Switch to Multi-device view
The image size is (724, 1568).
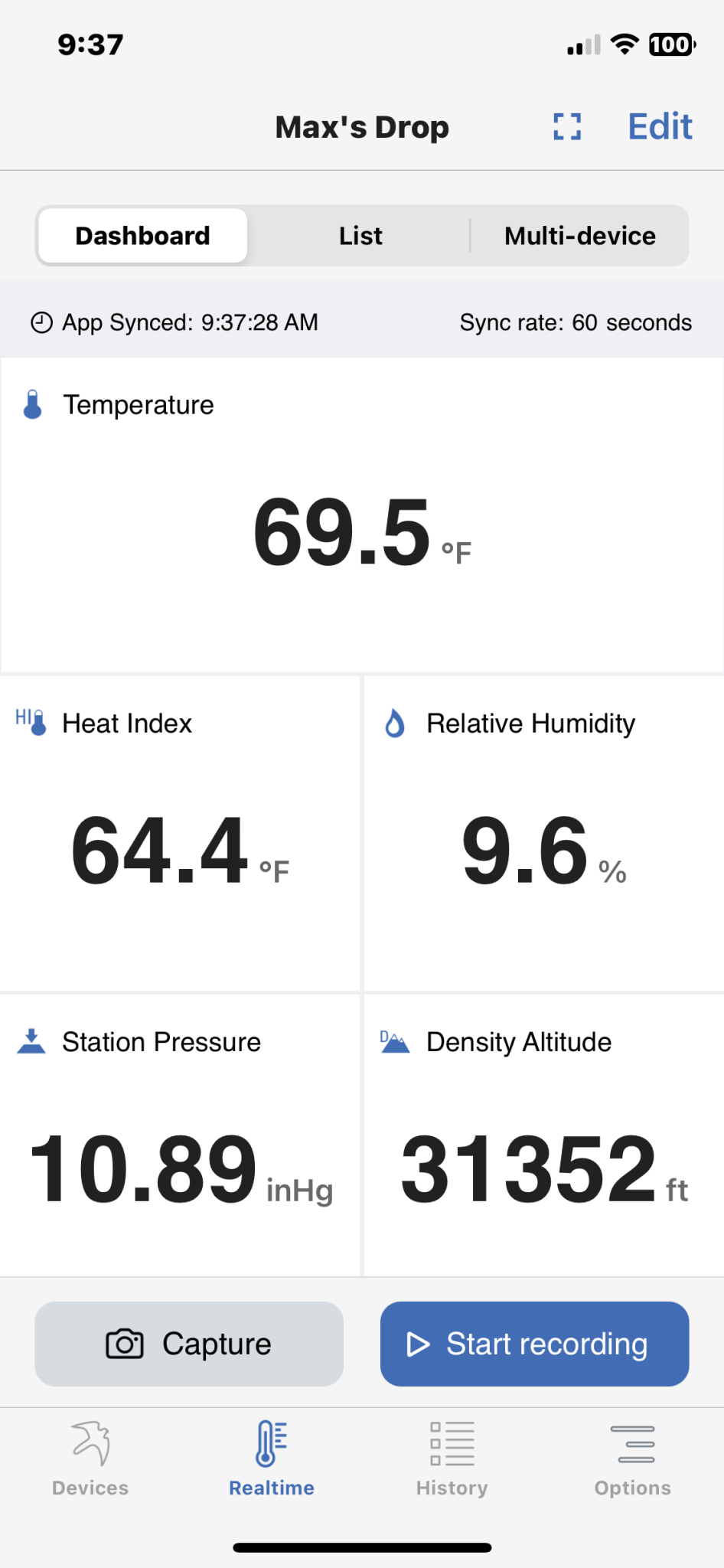coord(579,236)
